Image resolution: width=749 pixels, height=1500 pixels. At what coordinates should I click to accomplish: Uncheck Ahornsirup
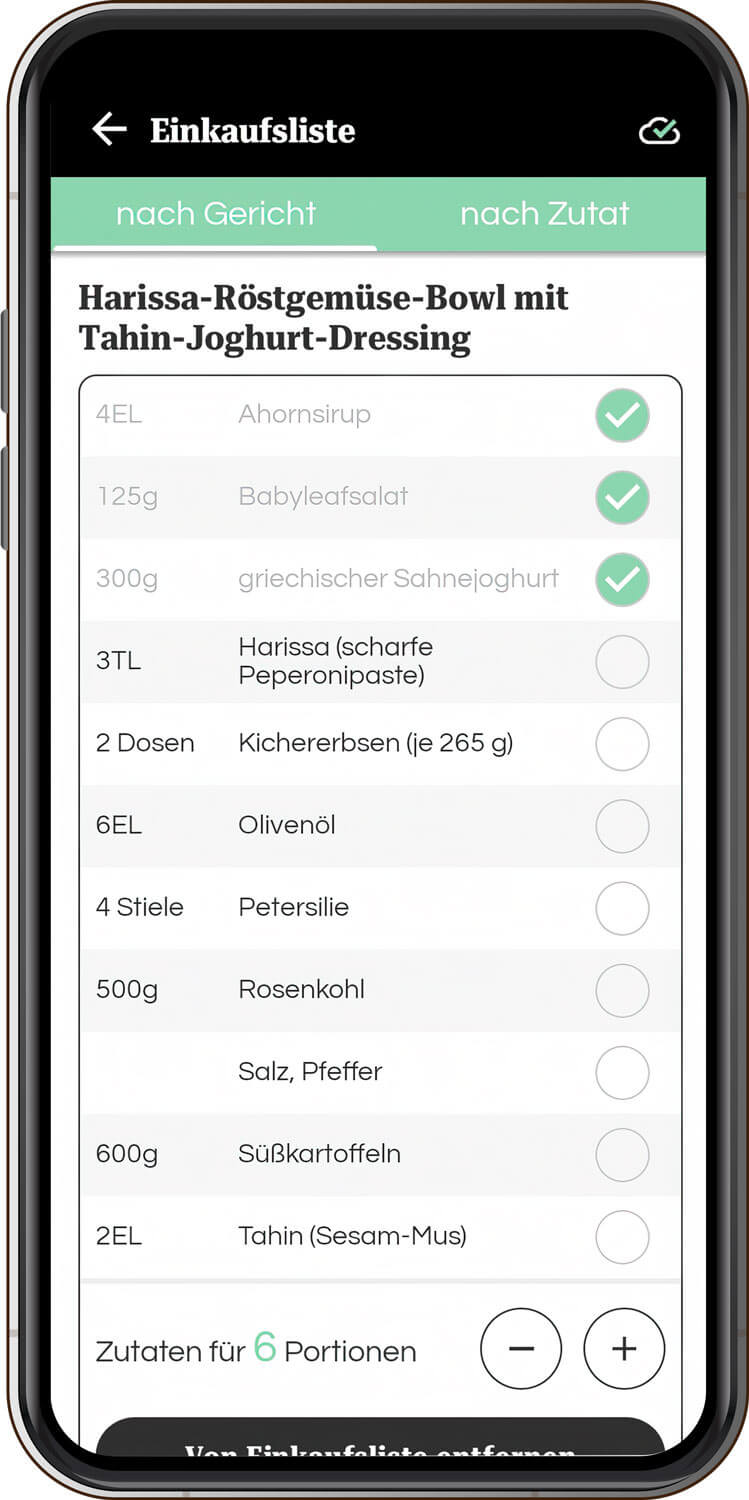click(622, 415)
